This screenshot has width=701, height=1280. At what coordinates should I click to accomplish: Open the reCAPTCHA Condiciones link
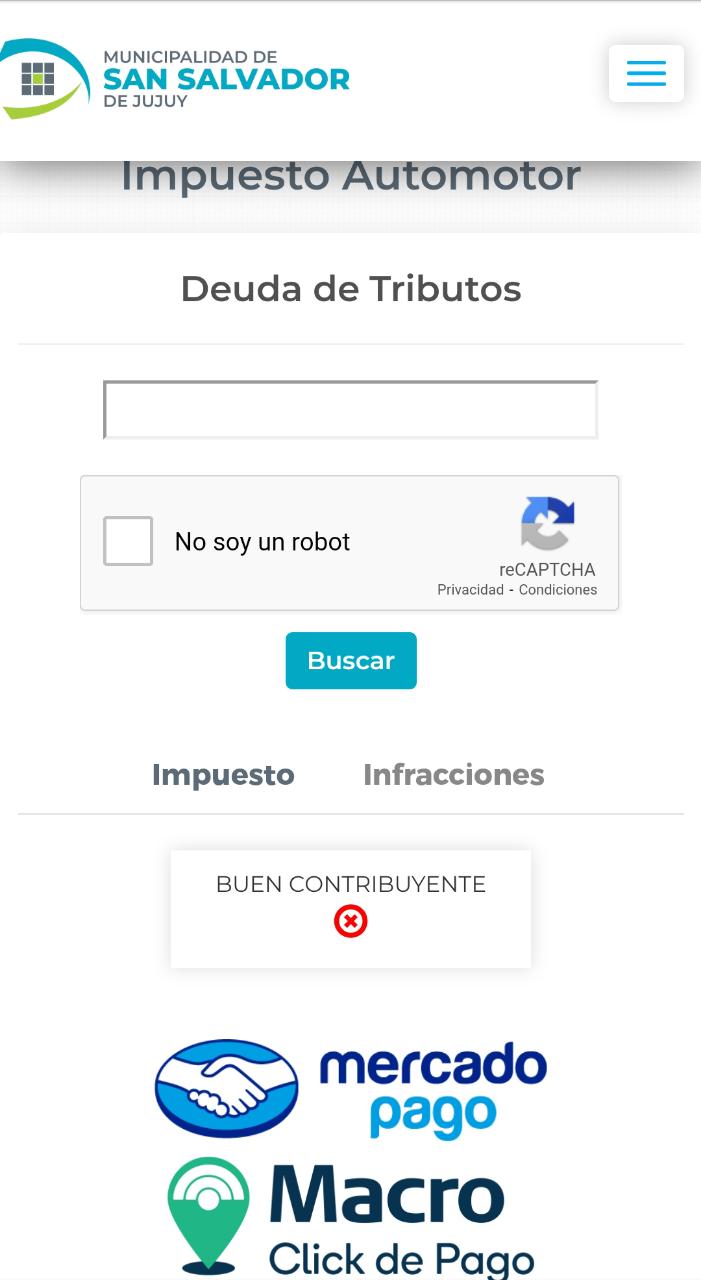pos(557,590)
